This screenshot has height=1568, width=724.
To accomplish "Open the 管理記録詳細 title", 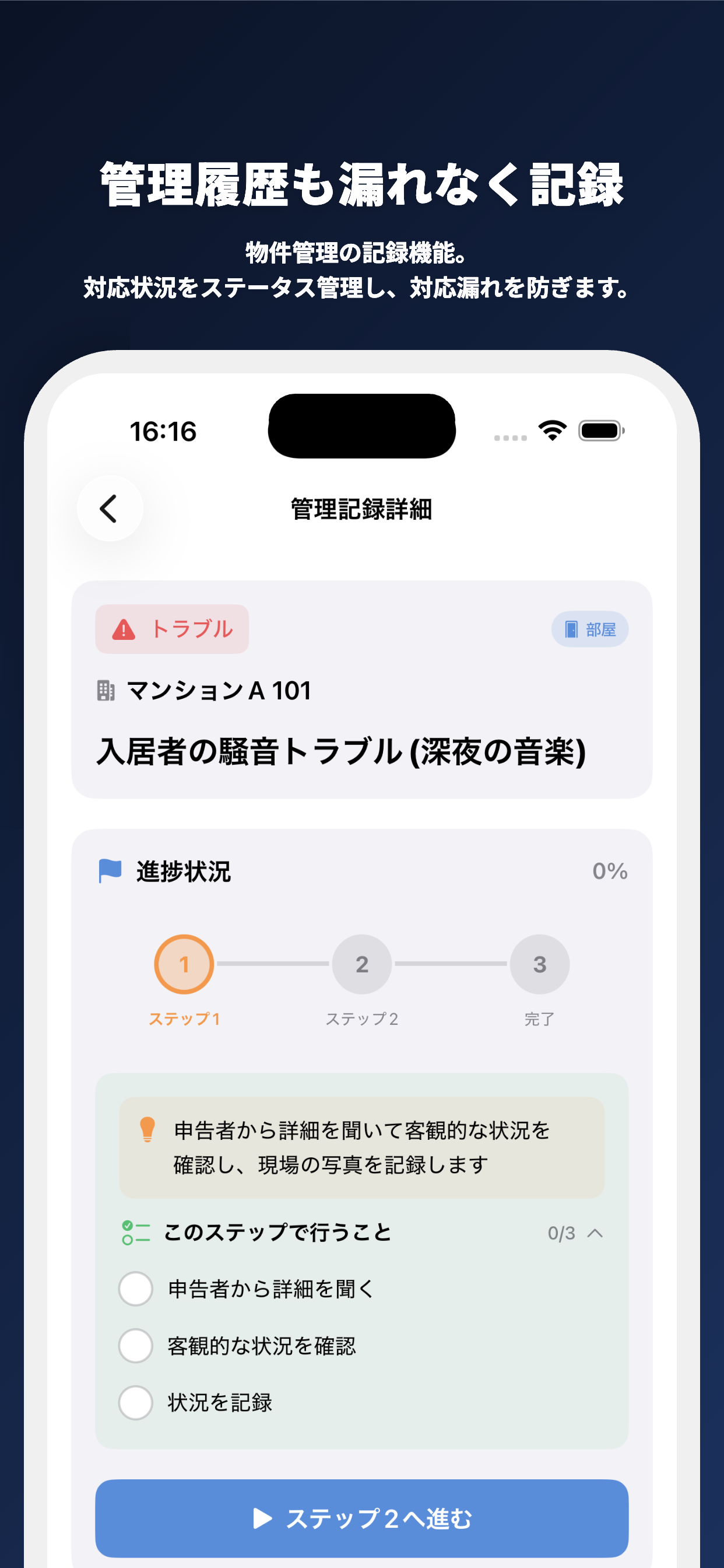I will click(x=362, y=507).
